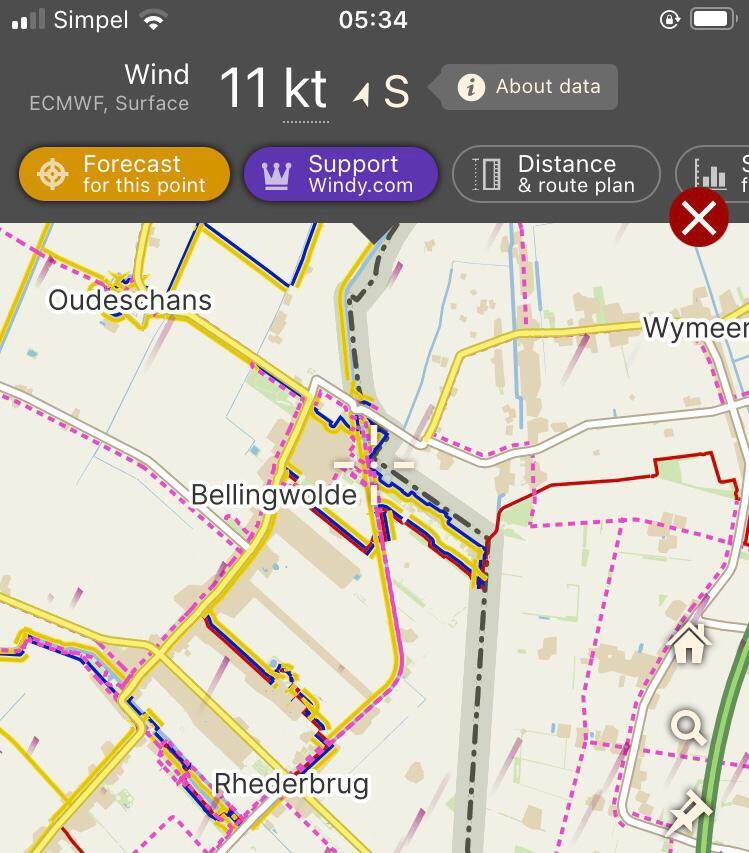Tap Support Windy.com button

click(340, 174)
